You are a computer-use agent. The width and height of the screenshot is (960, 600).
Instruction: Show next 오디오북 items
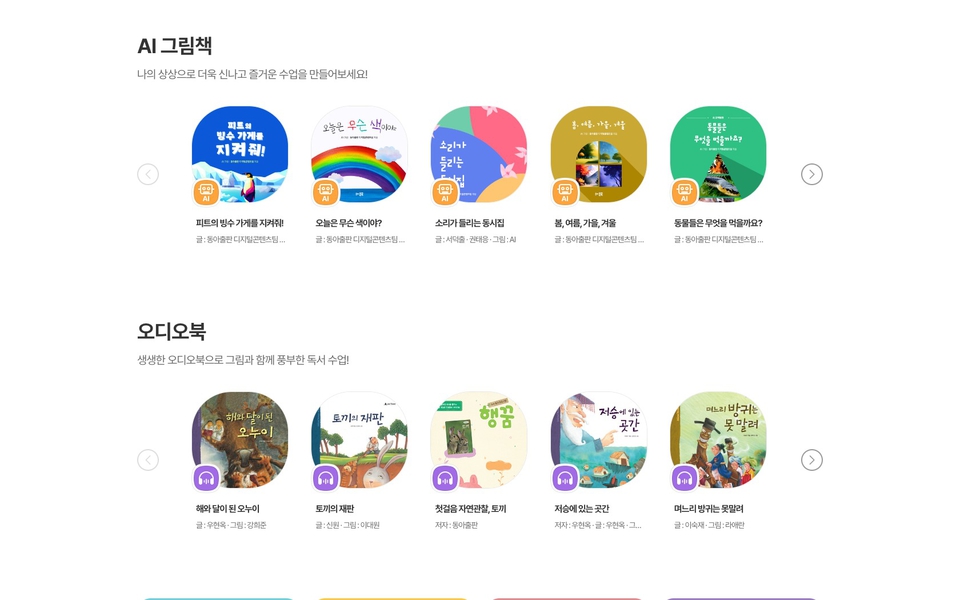point(812,460)
